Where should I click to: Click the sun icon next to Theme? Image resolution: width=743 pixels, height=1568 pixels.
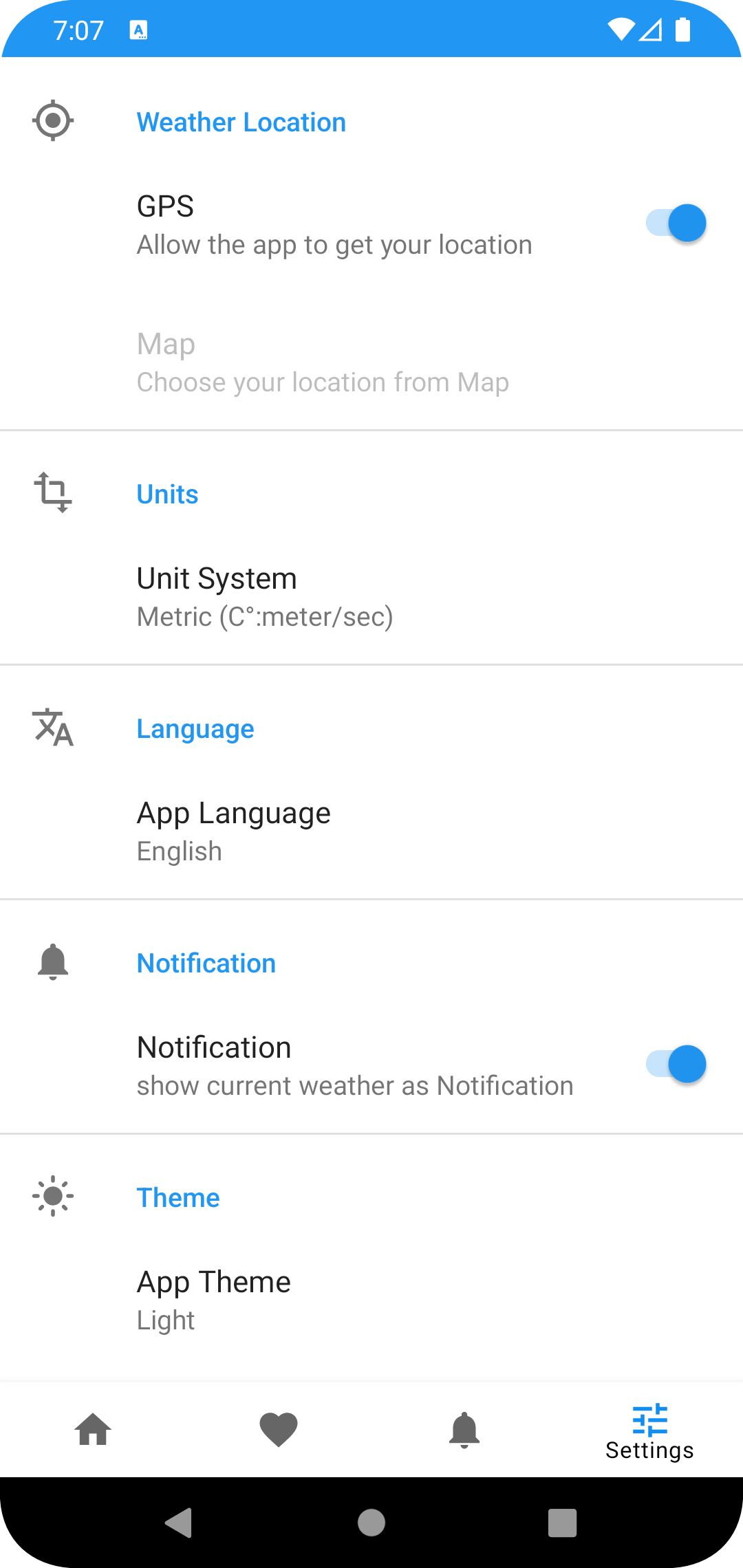52,1195
